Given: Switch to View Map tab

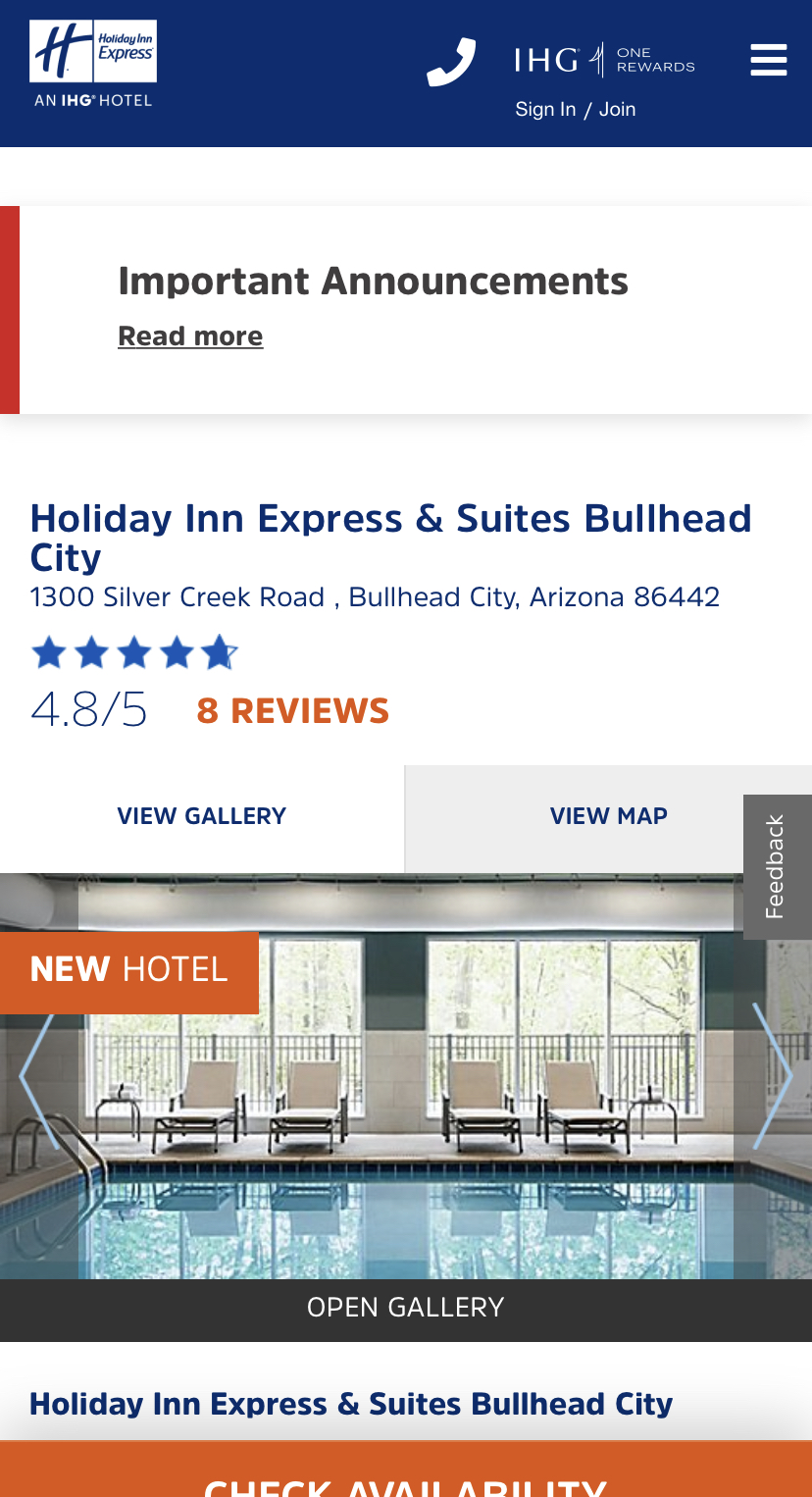Looking at the screenshot, I should pyautogui.click(x=608, y=816).
